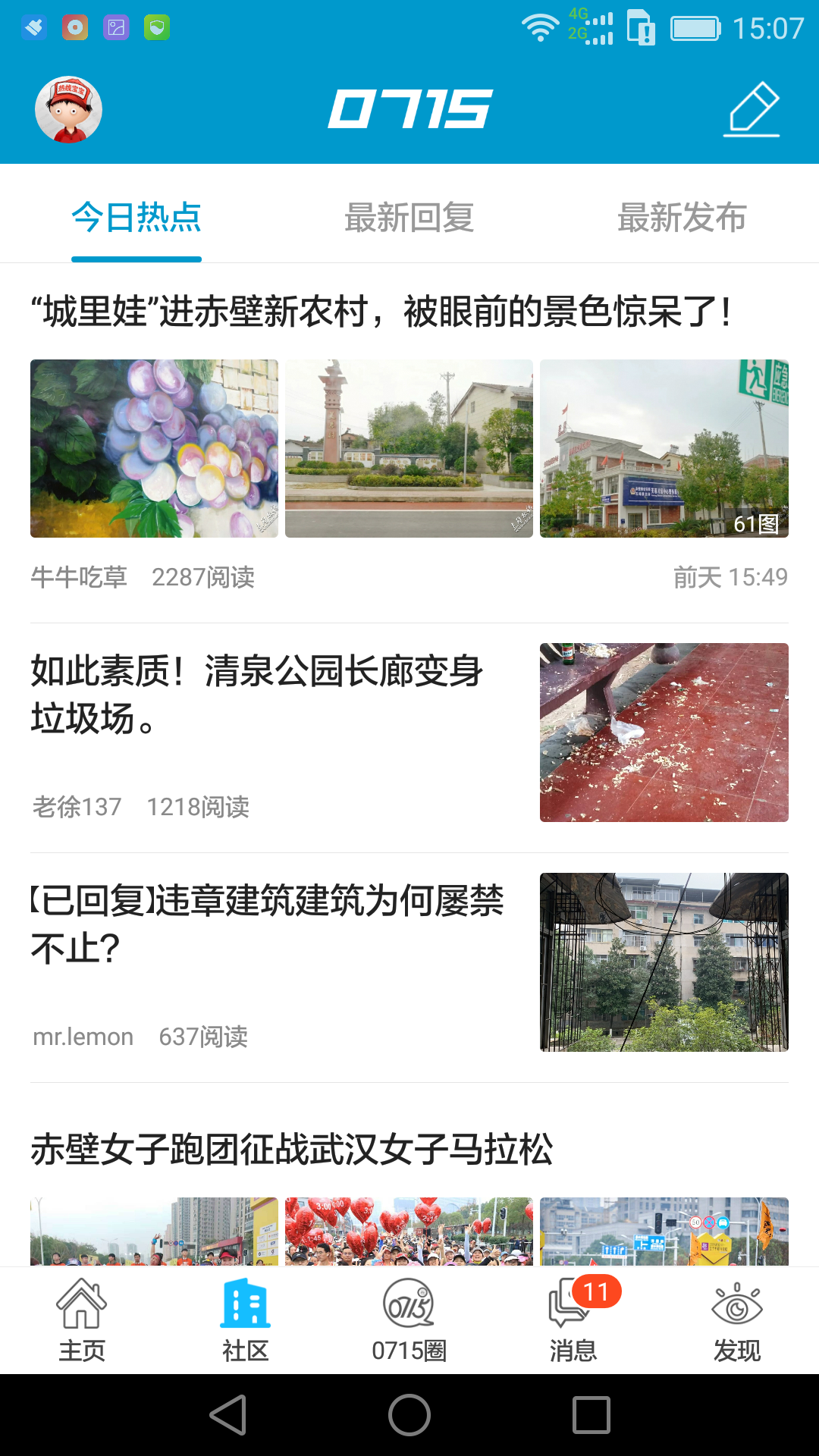Open the 清泉公园长廊变身垃圾场 post

[x=258, y=694]
